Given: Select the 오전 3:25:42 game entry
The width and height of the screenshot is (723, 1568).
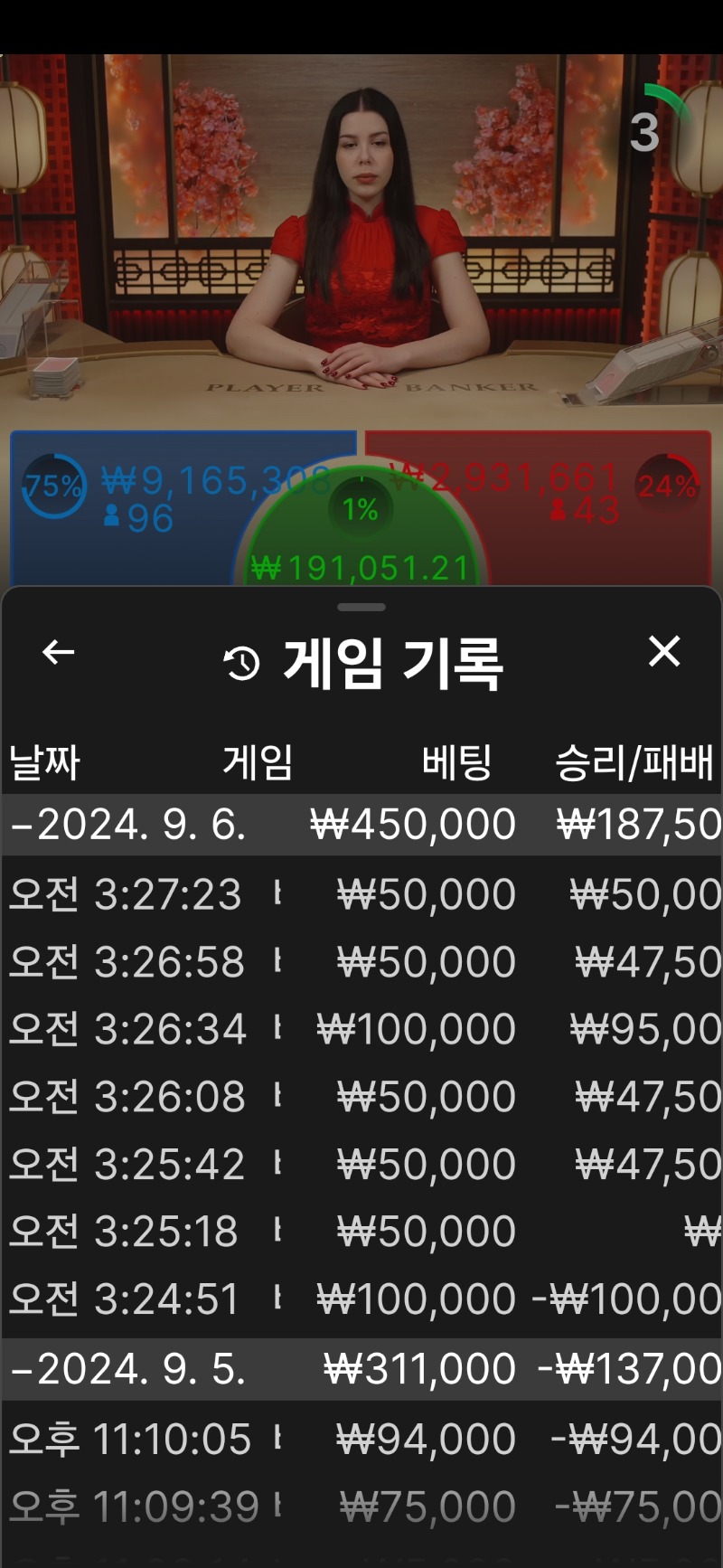Looking at the screenshot, I should tap(361, 1164).
